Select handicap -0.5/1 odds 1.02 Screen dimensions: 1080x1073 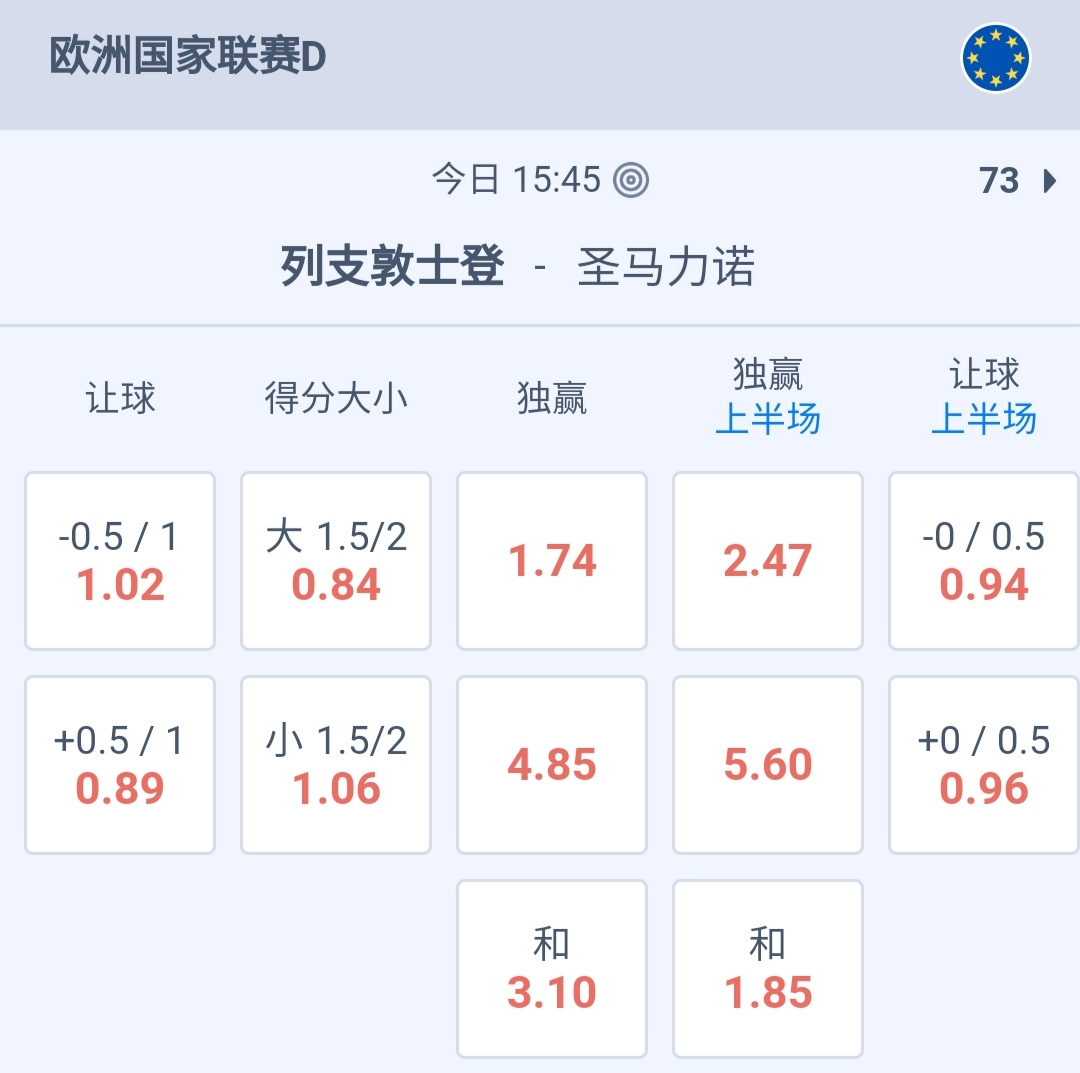click(120, 561)
